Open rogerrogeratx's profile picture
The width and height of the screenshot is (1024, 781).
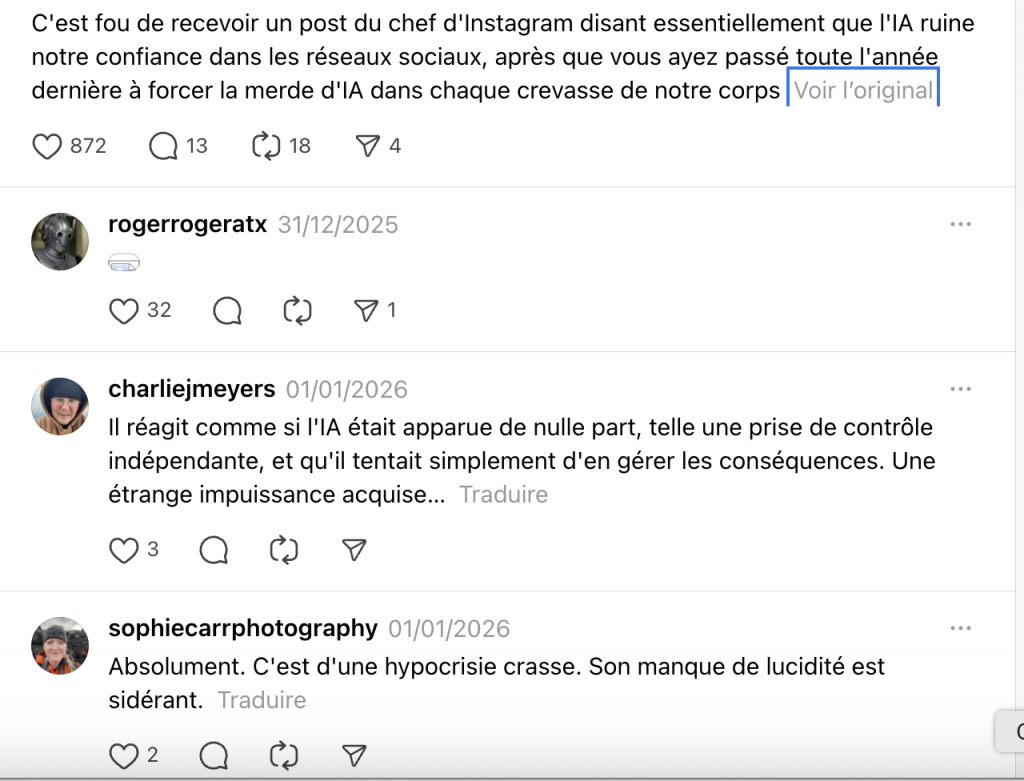(x=60, y=241)
